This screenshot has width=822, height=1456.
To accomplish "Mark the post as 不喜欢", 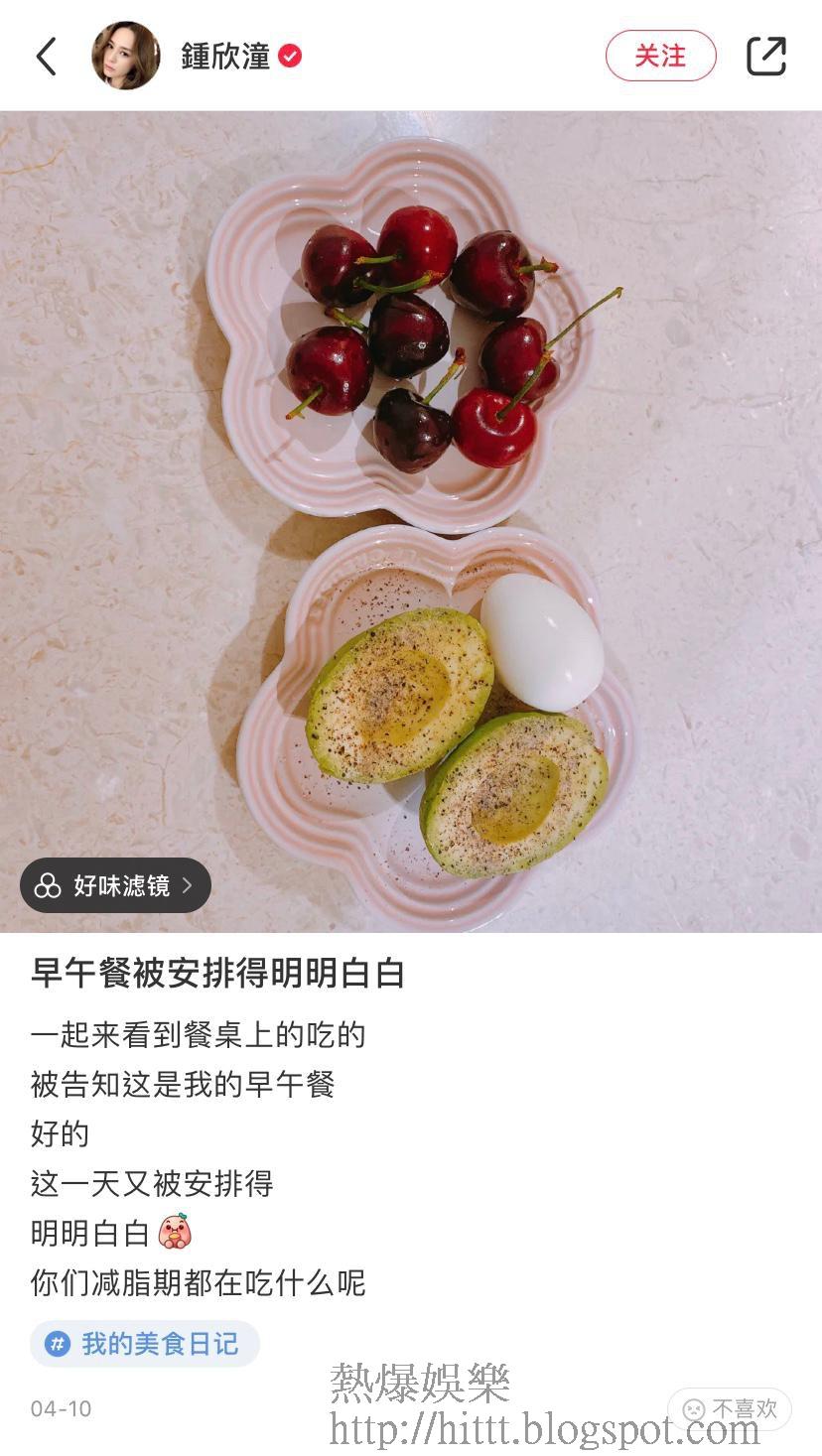I will (x=730, y=1408).
